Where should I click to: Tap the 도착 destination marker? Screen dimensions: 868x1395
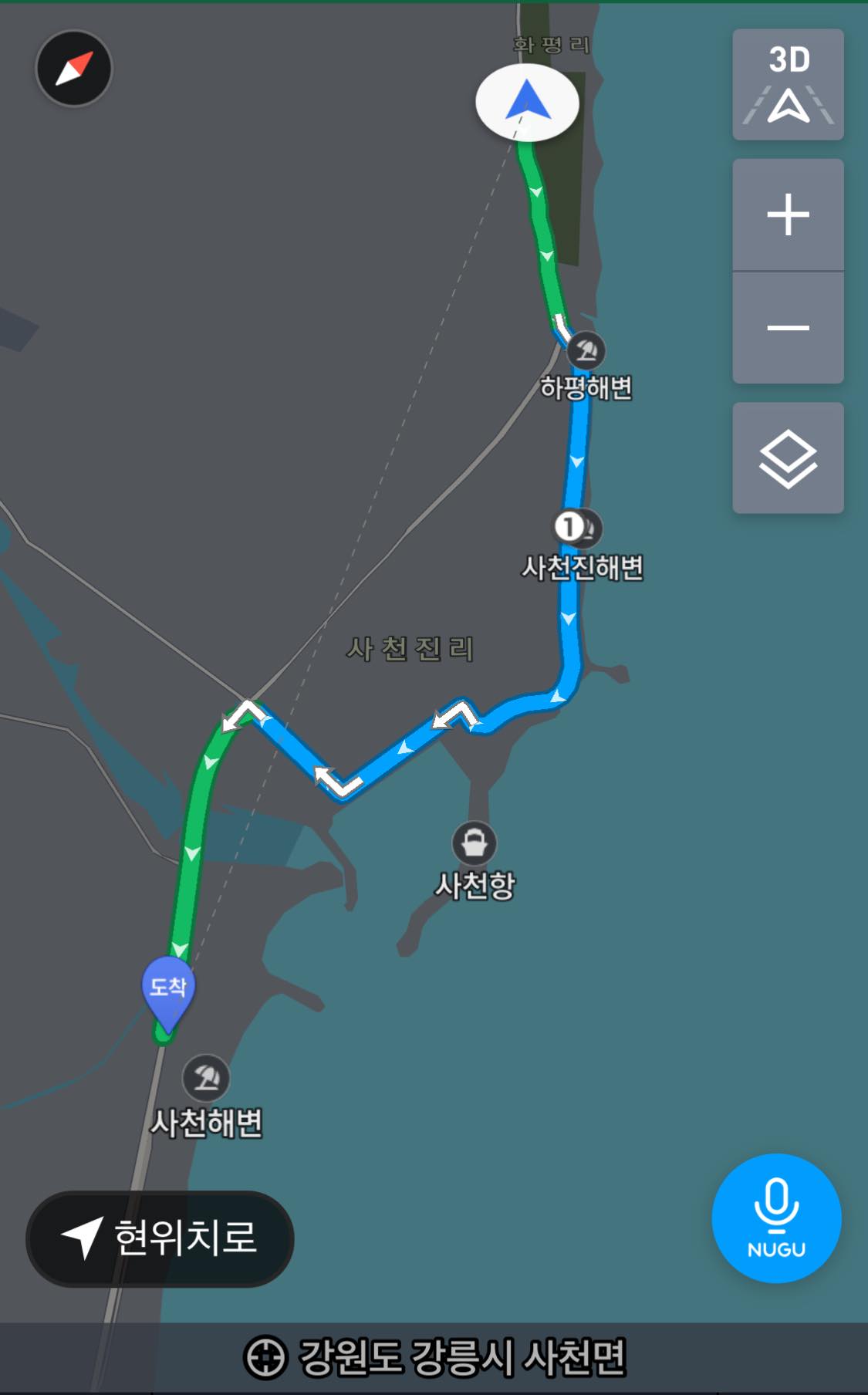168,989
